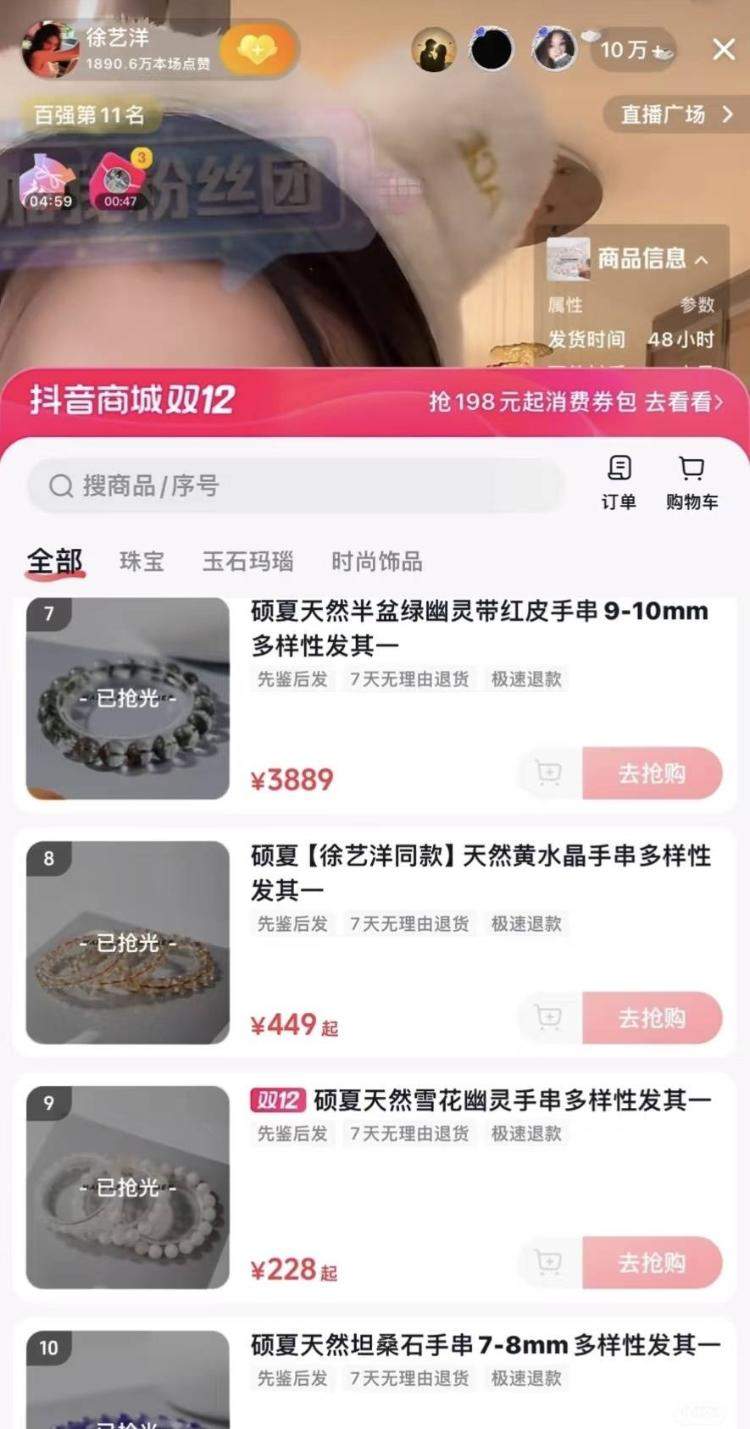Switch to the 时尚饰品 tab
Screen dimensions: 750x1429
(375, 562)
